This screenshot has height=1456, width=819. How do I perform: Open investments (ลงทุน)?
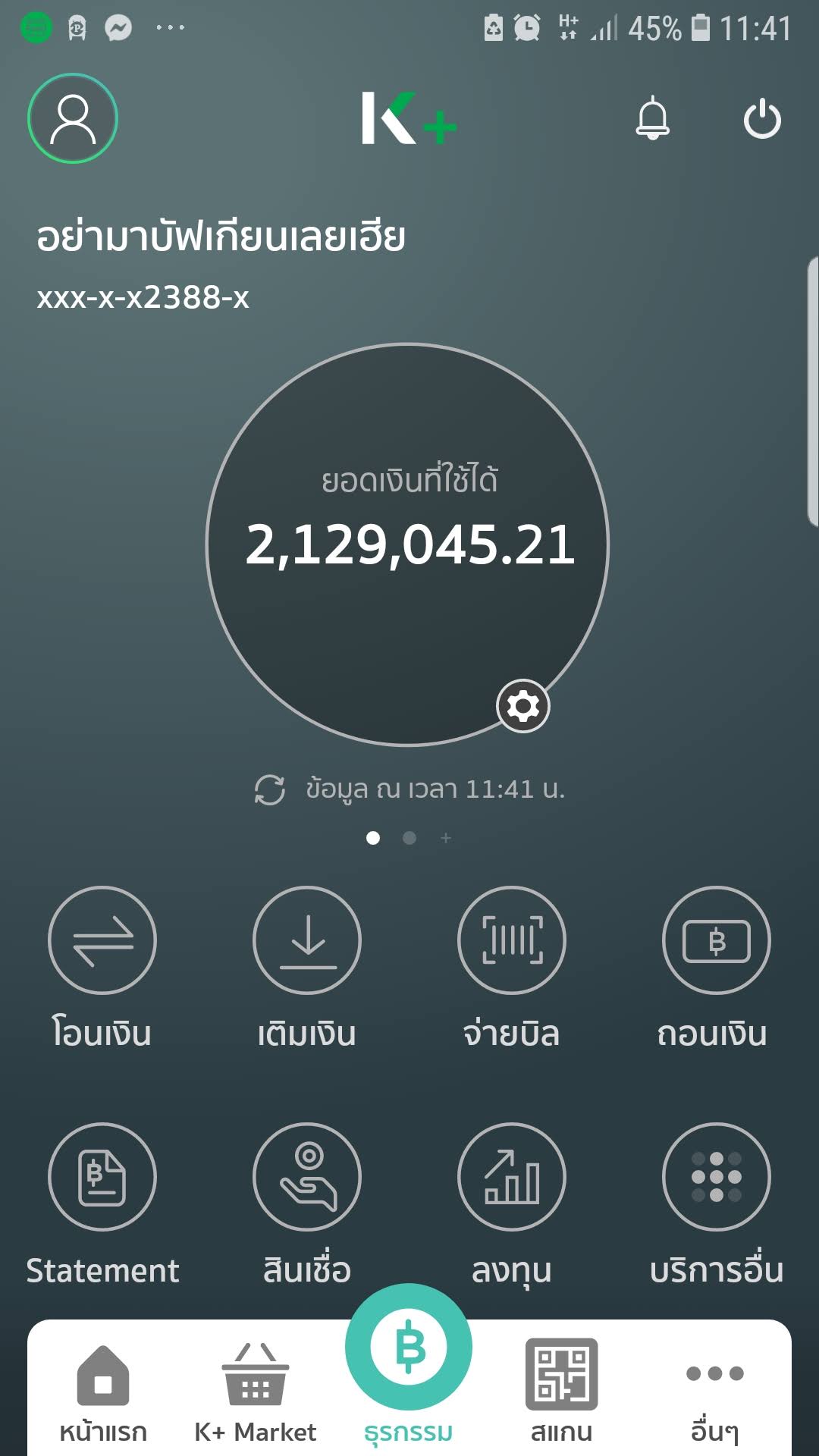point(512,1177)
